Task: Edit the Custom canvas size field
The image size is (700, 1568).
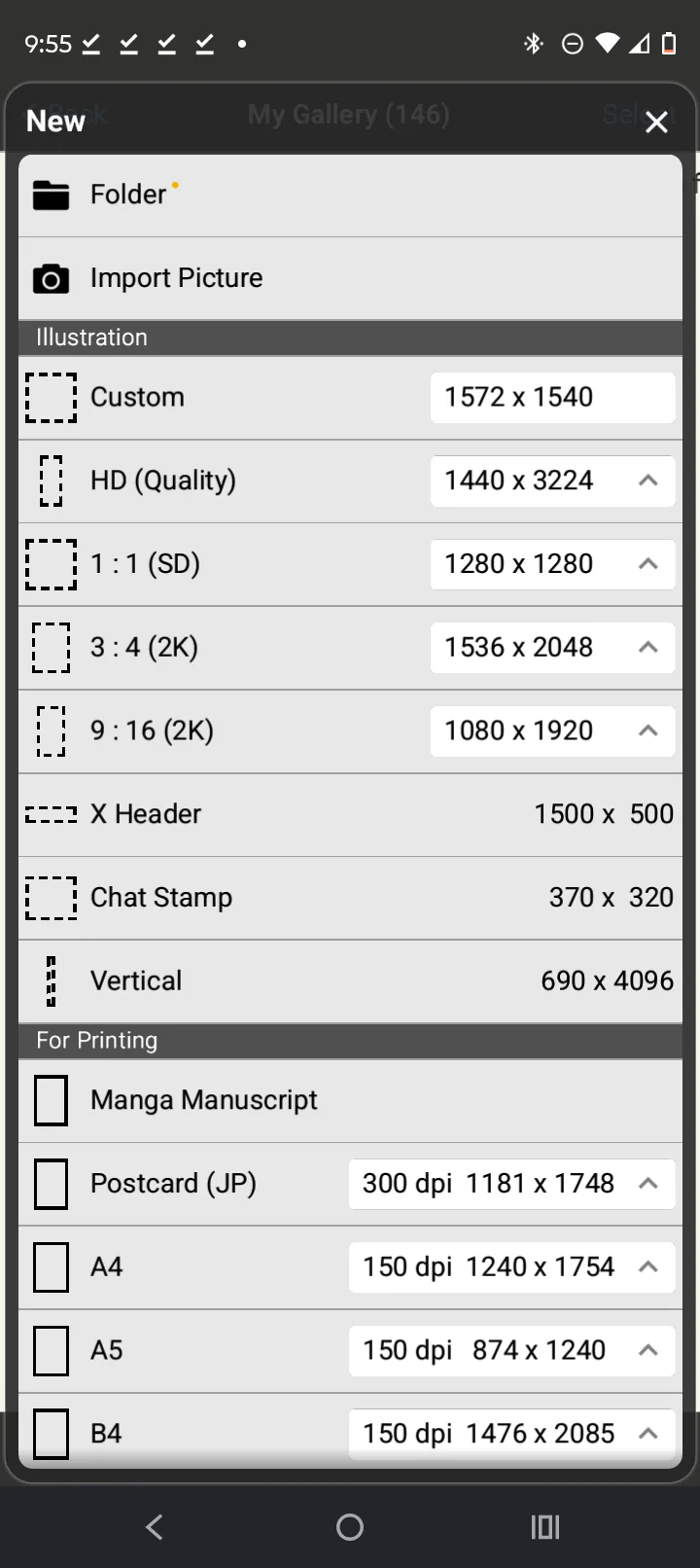Action: tap(551, 397)
